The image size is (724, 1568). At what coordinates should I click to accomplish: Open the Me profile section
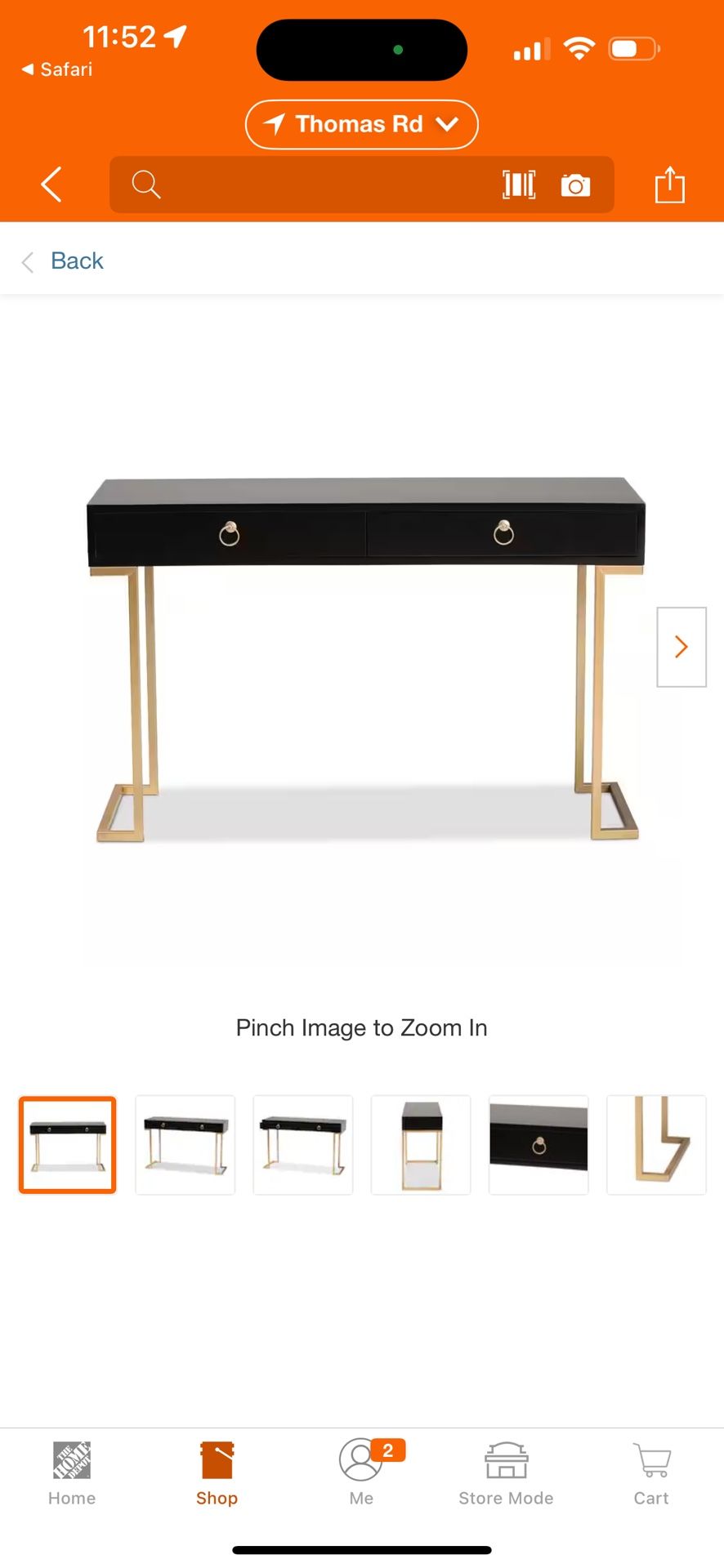[x=360, y=1470]
